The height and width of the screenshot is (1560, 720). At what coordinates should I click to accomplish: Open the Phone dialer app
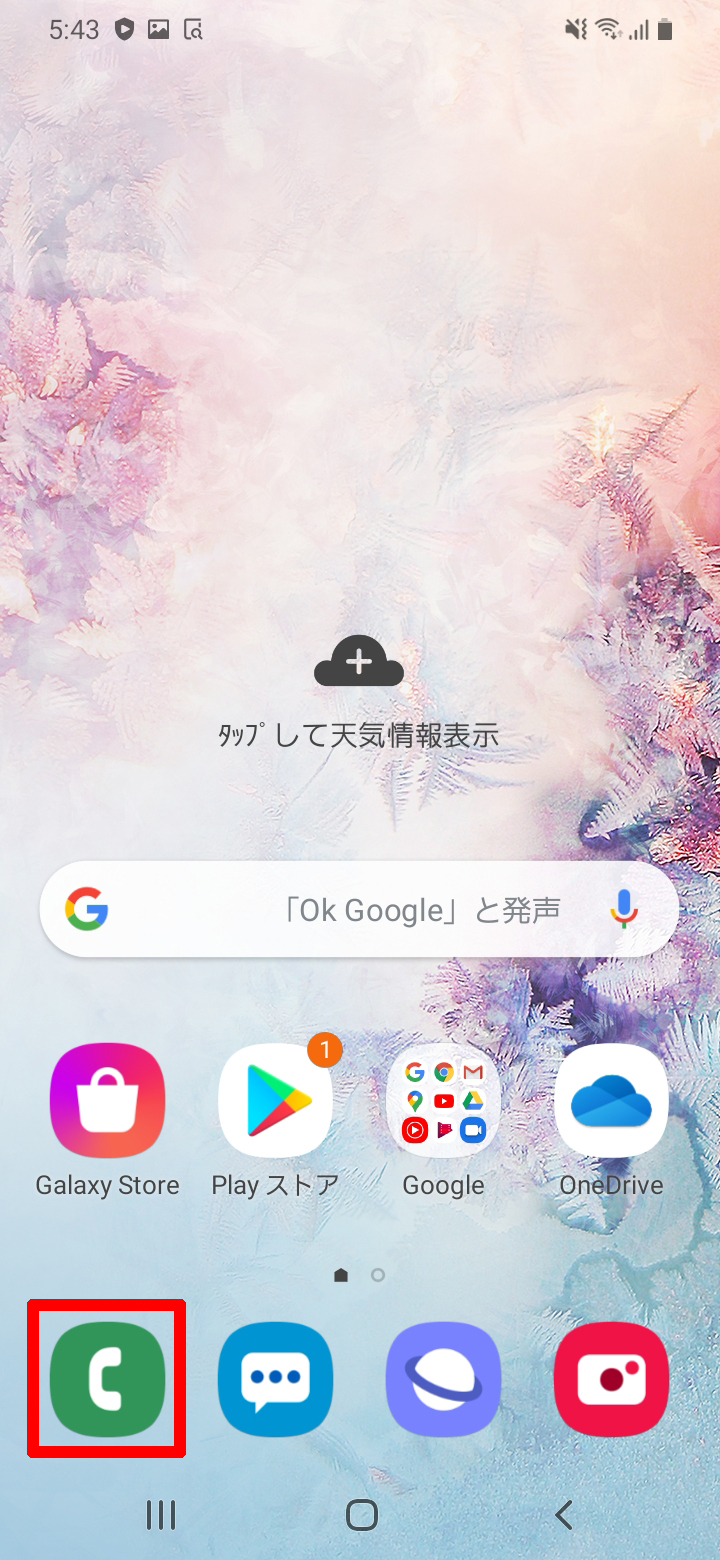coord(107,1379)
